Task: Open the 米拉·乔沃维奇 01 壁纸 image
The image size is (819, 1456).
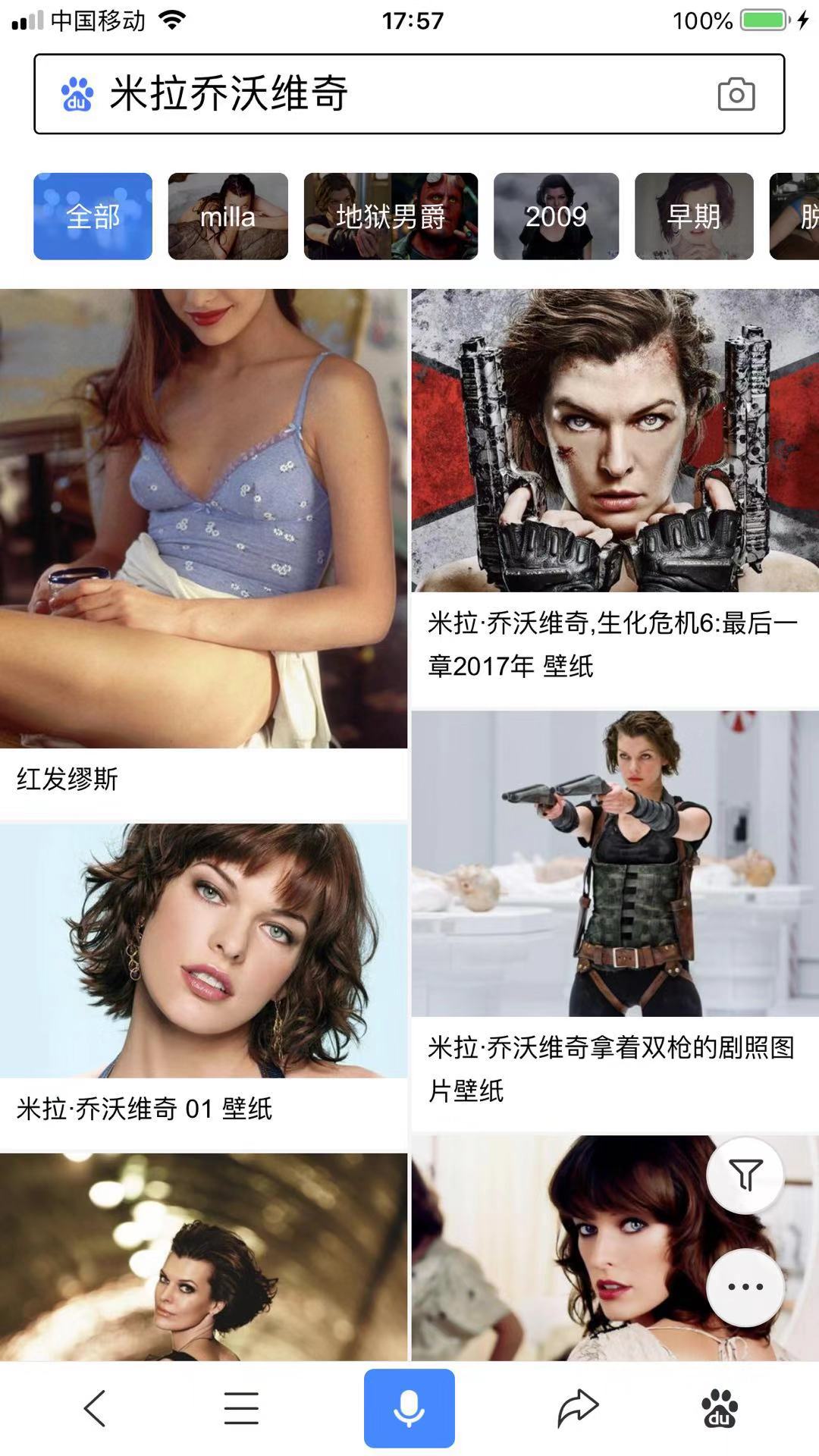Action: 203,950
